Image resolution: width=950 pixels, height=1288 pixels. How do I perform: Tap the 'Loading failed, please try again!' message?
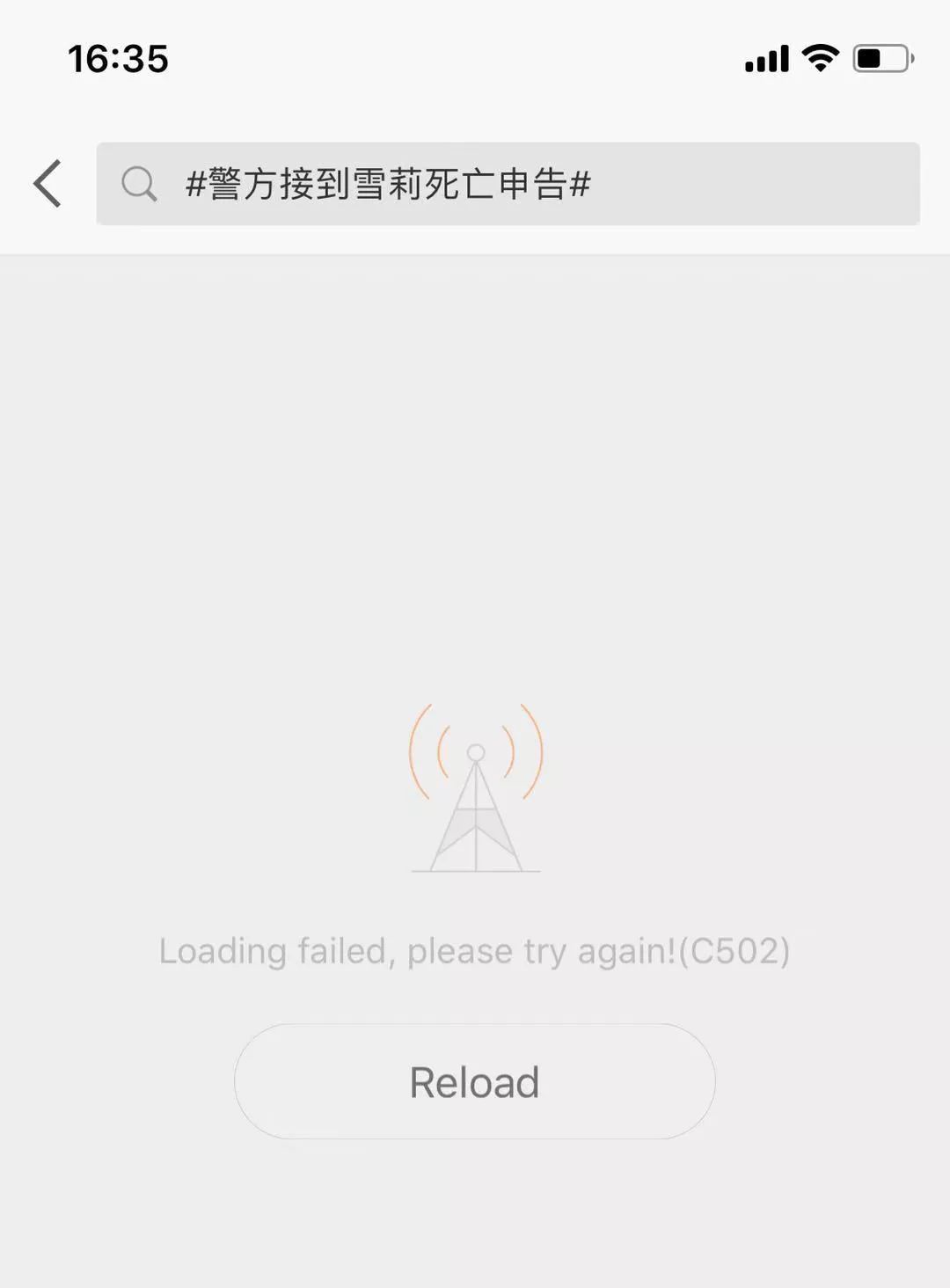(413, 950)
